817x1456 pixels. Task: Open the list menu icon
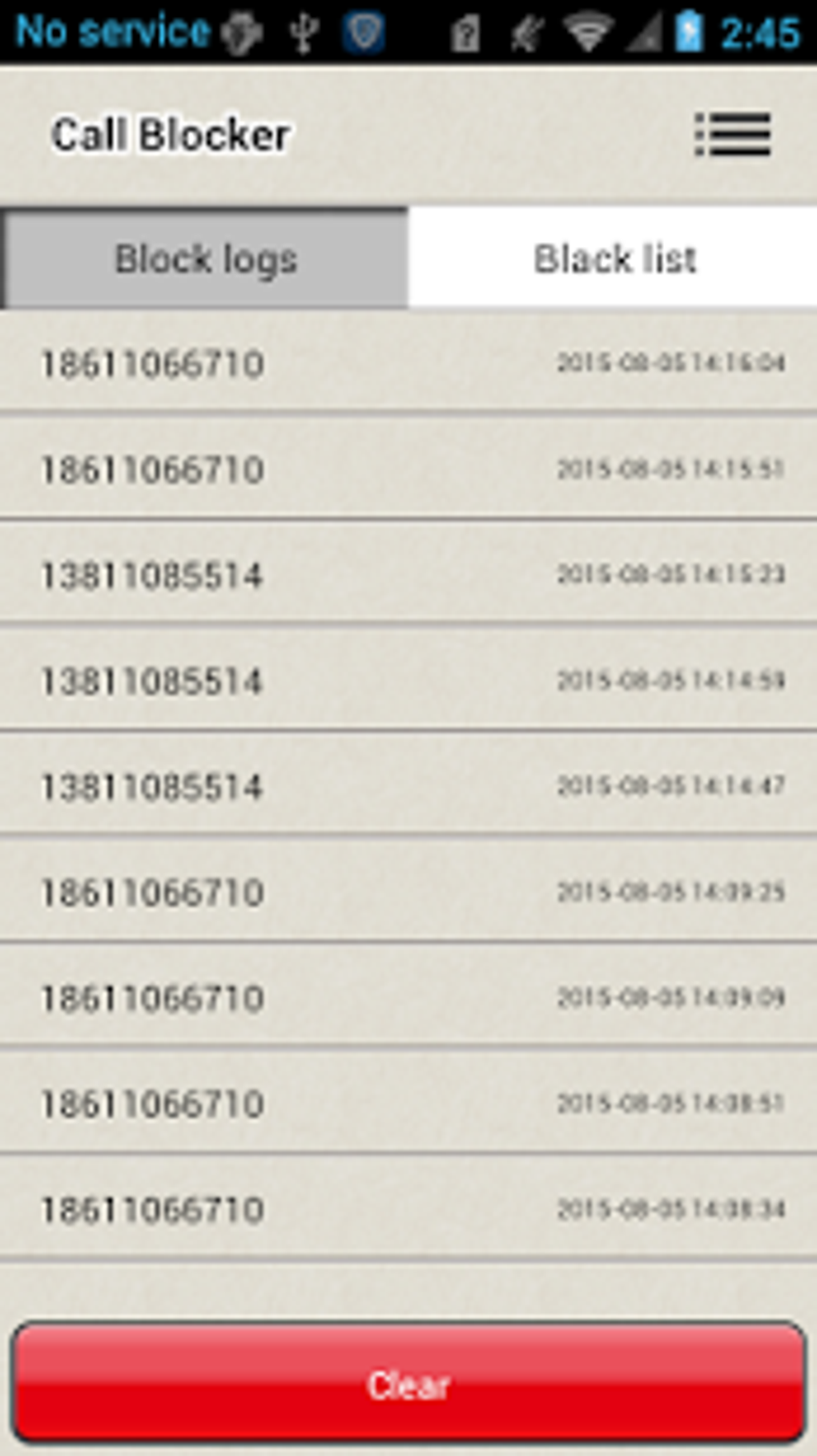tap(733, 134)
